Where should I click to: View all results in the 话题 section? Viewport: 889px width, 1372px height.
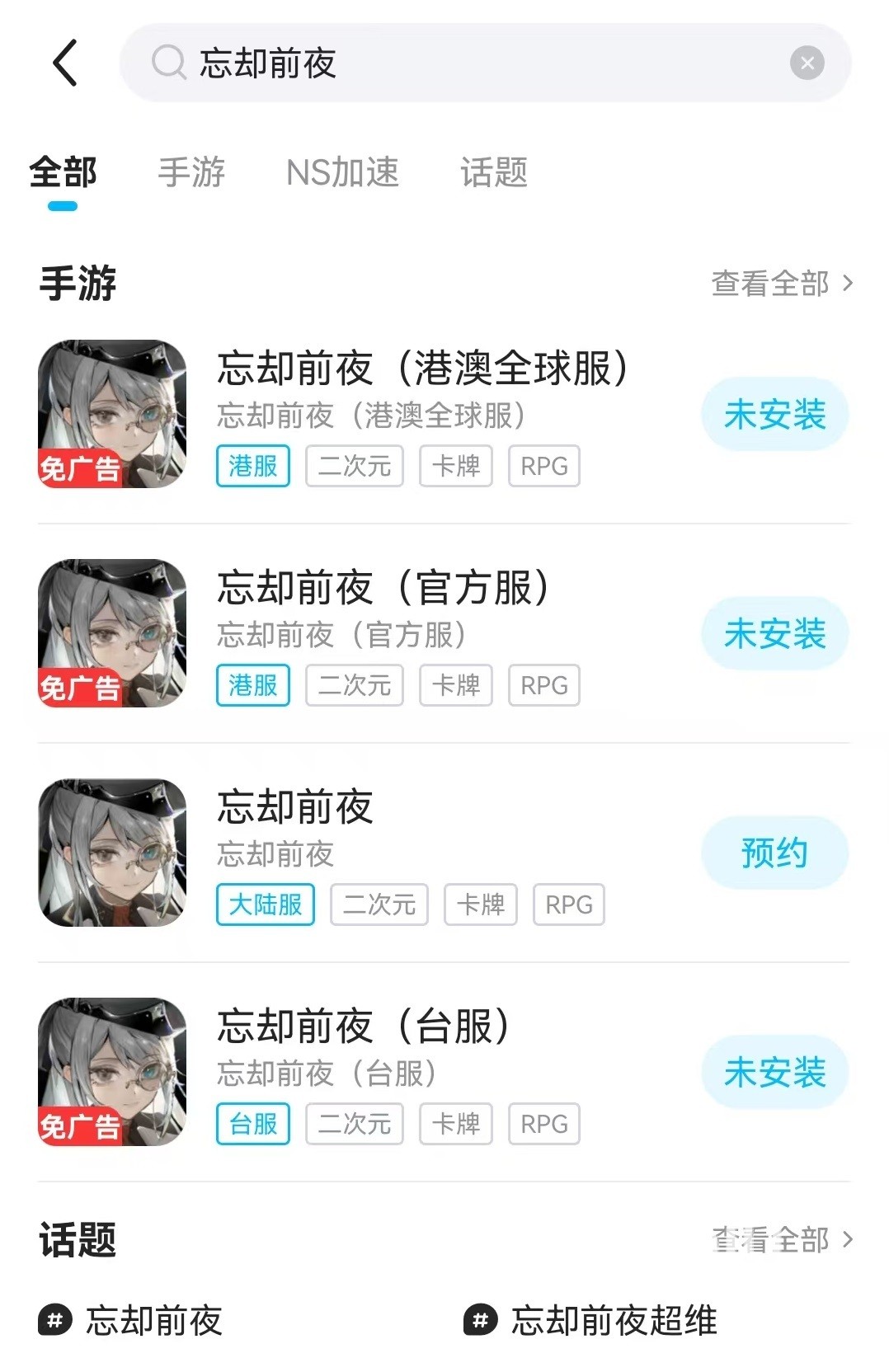coord(781,1239)
